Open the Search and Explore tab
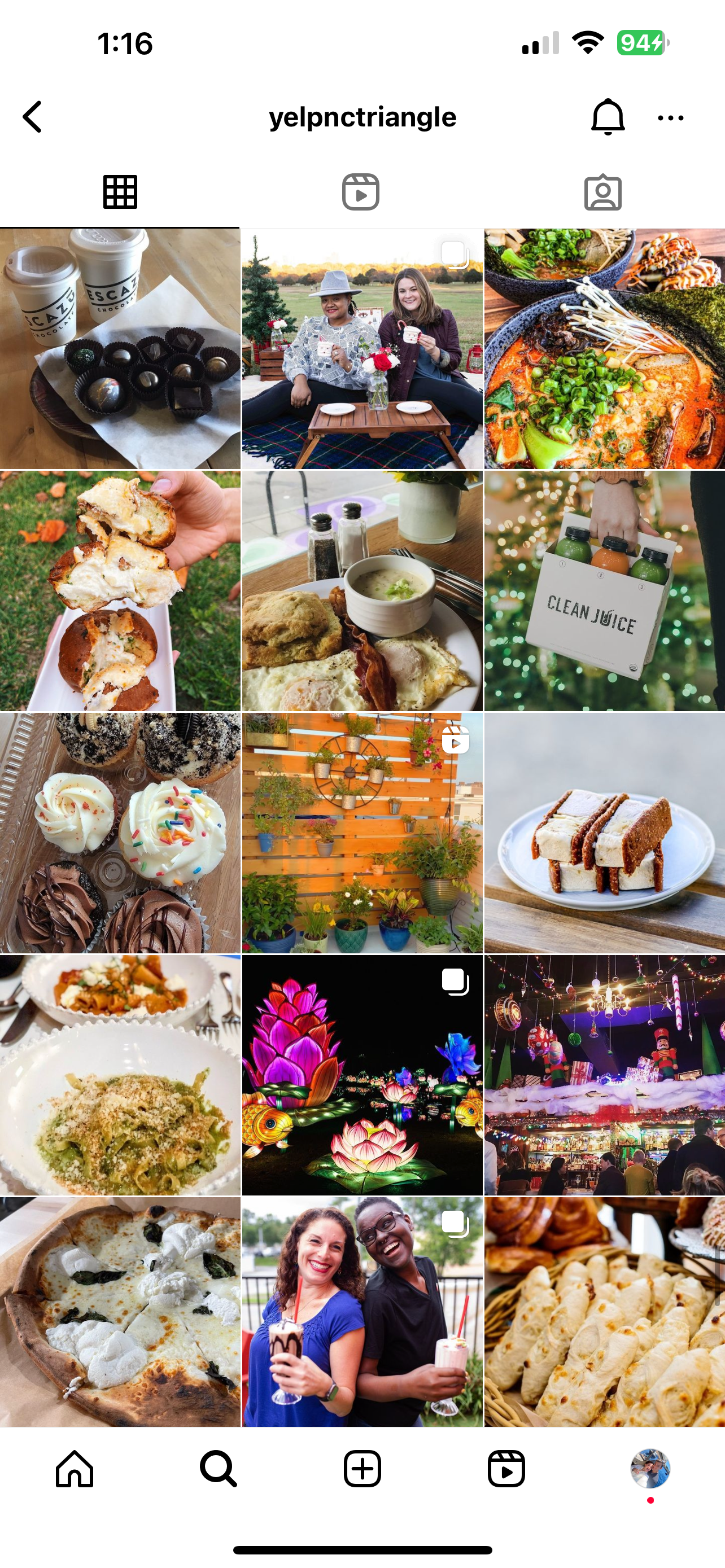 click(218, 1469)
